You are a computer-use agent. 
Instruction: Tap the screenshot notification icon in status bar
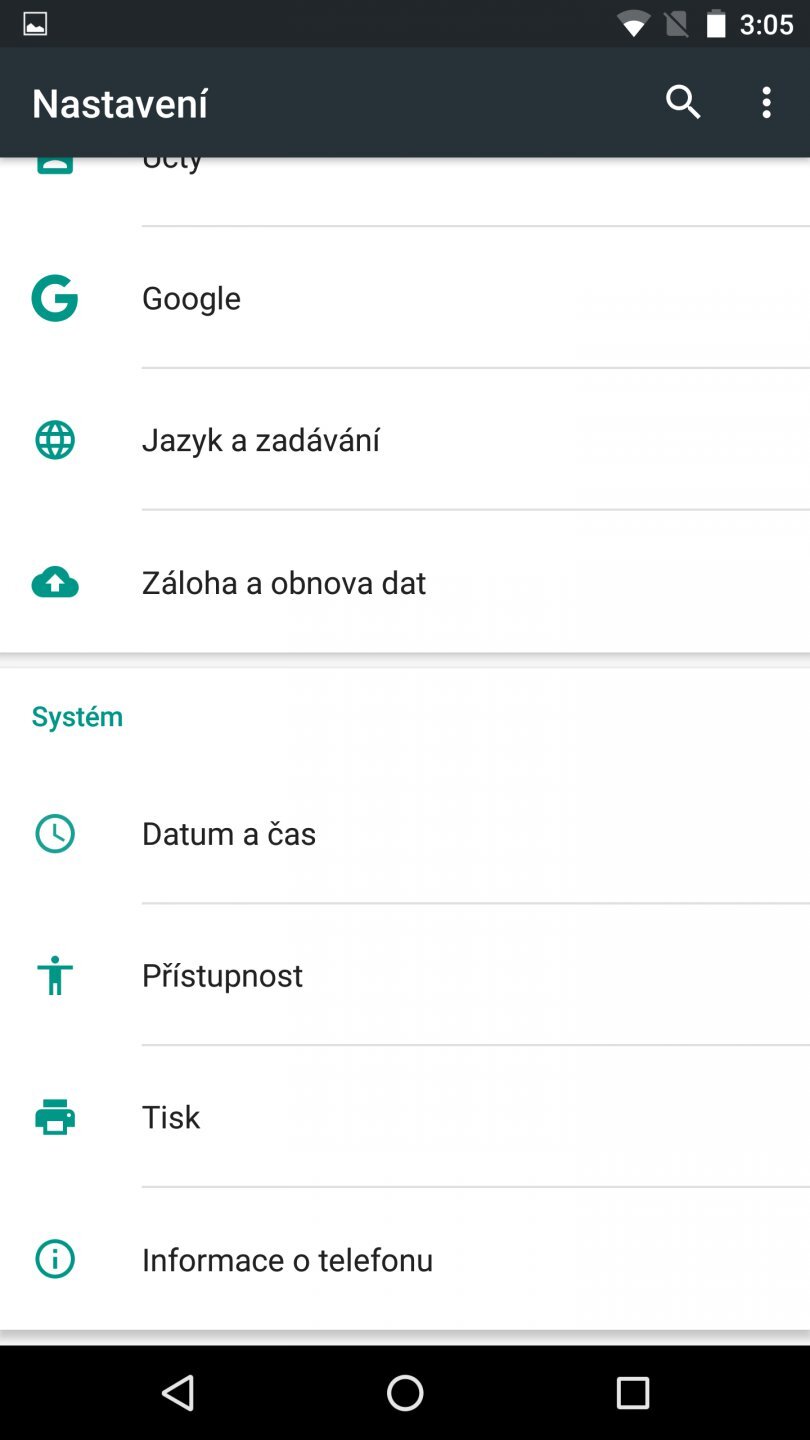coord(36,22)
